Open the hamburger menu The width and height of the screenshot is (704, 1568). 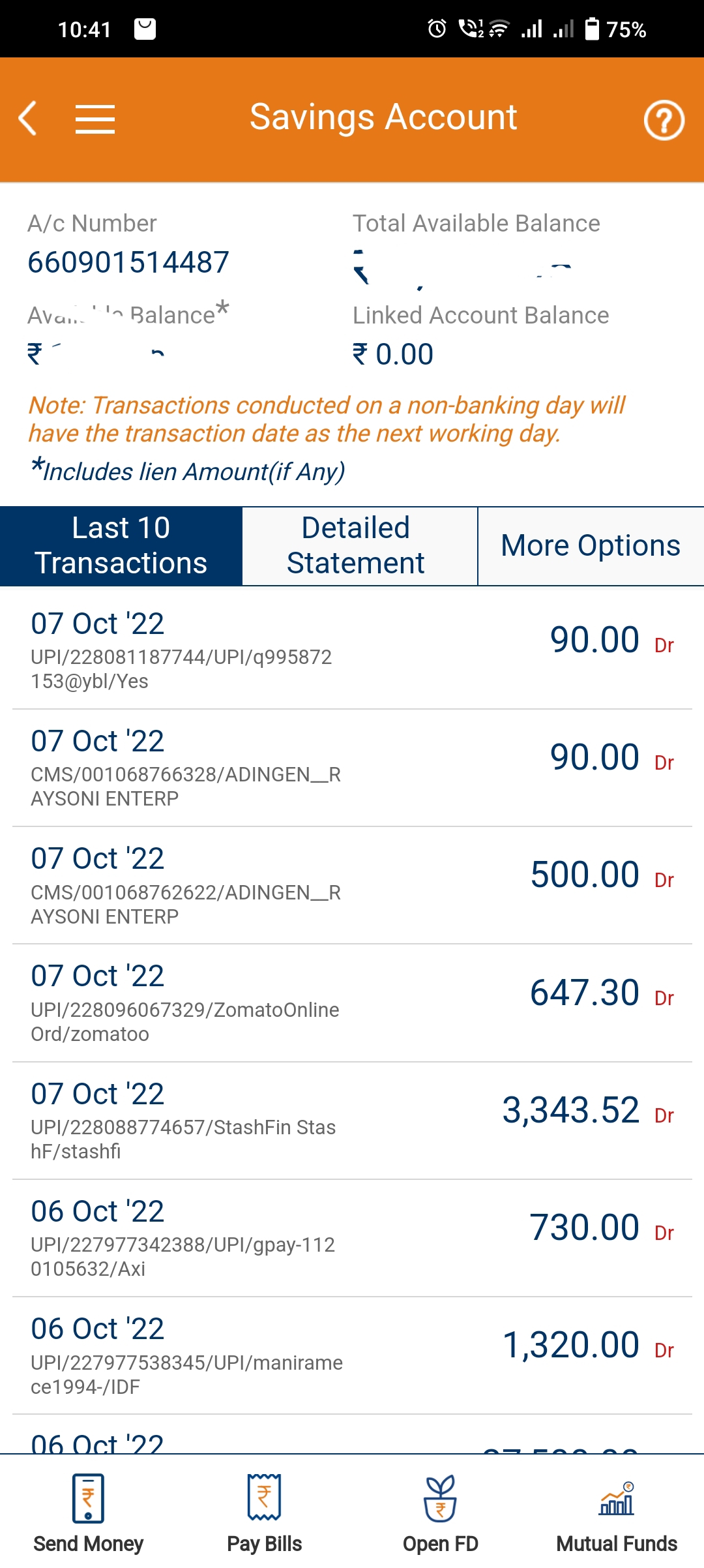[x=95, y=119]
